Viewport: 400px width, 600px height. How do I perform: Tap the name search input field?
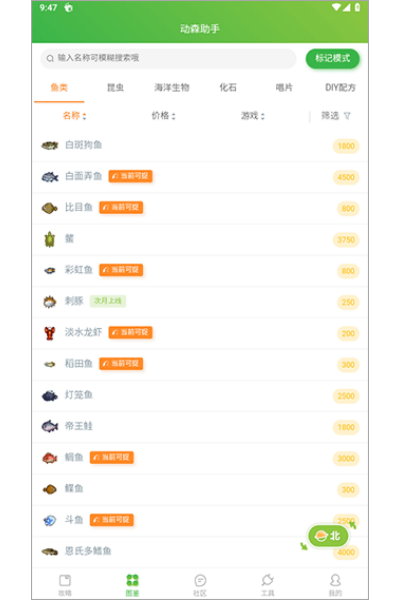[168, 58]
